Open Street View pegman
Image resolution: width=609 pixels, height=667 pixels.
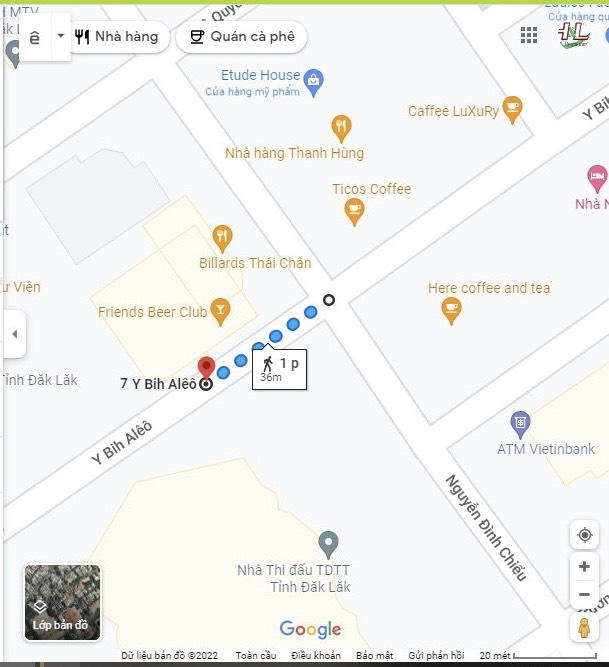point(585,627)
